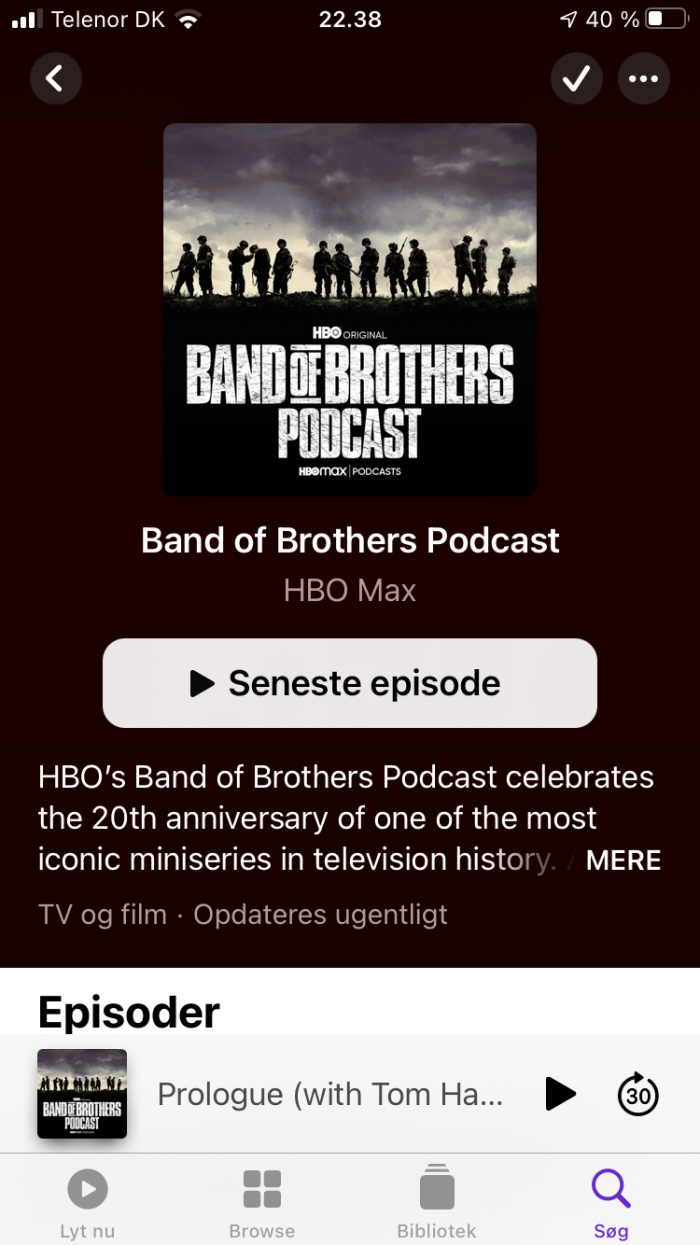Go back using the top-left arrow

point(55,78)
